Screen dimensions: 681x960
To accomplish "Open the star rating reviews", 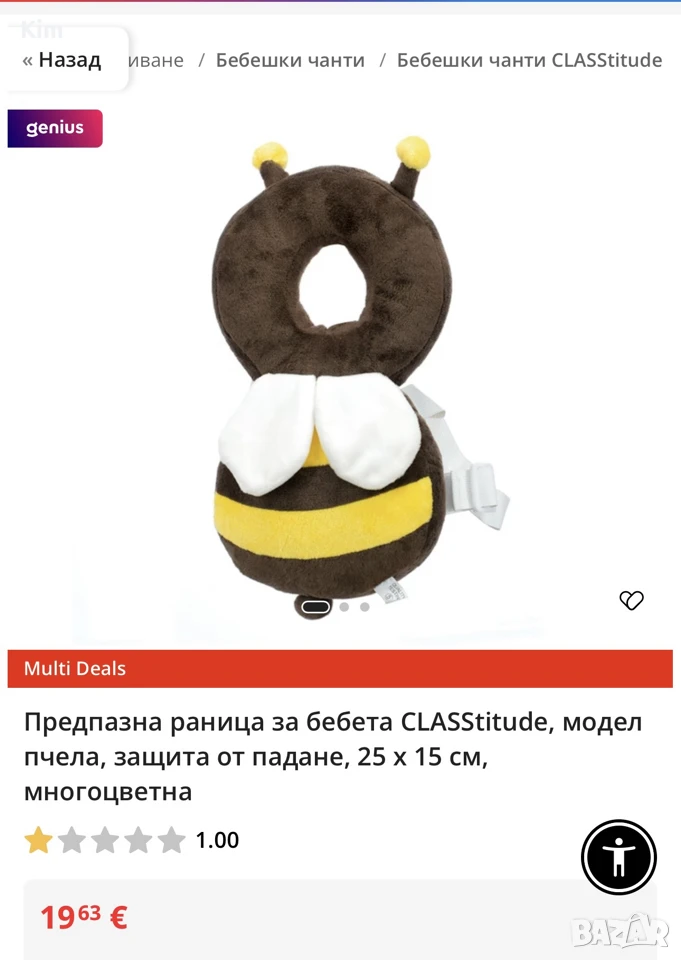I will point(132,840).
